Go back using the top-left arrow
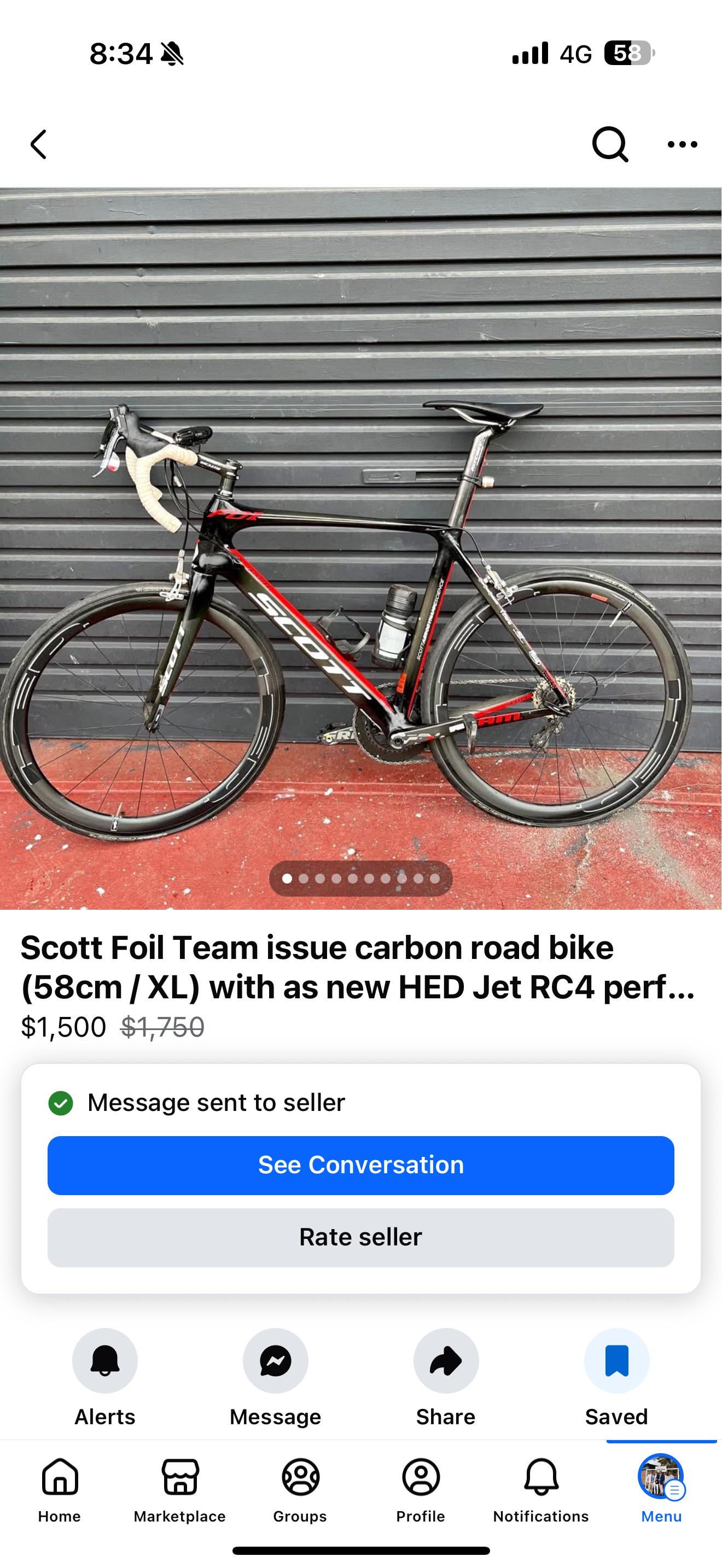The image size is (722, 1568). pyautogui.click(x=38, y=144)
